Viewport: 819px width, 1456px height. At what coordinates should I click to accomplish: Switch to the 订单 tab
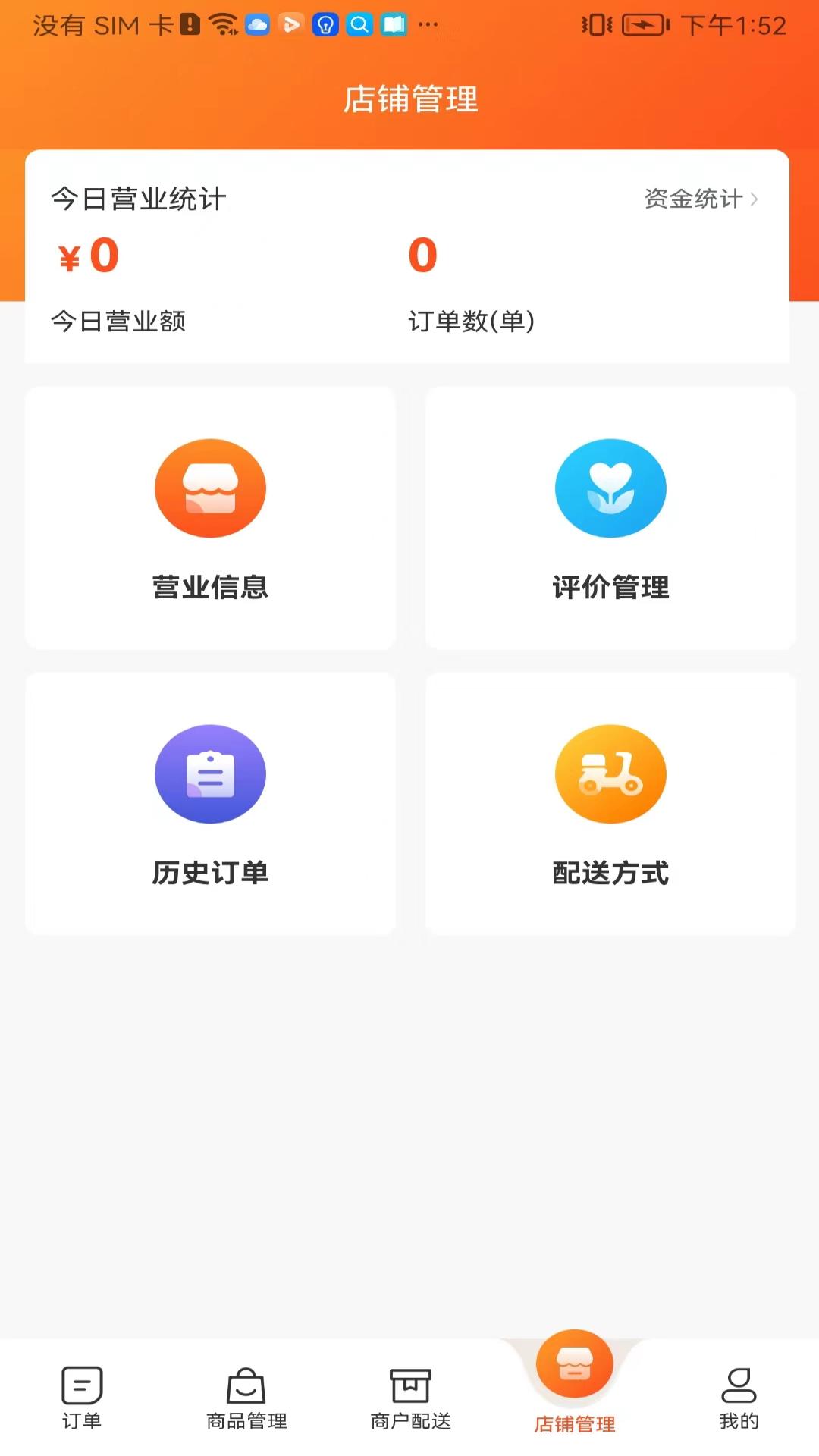(x=82, y=1398)
